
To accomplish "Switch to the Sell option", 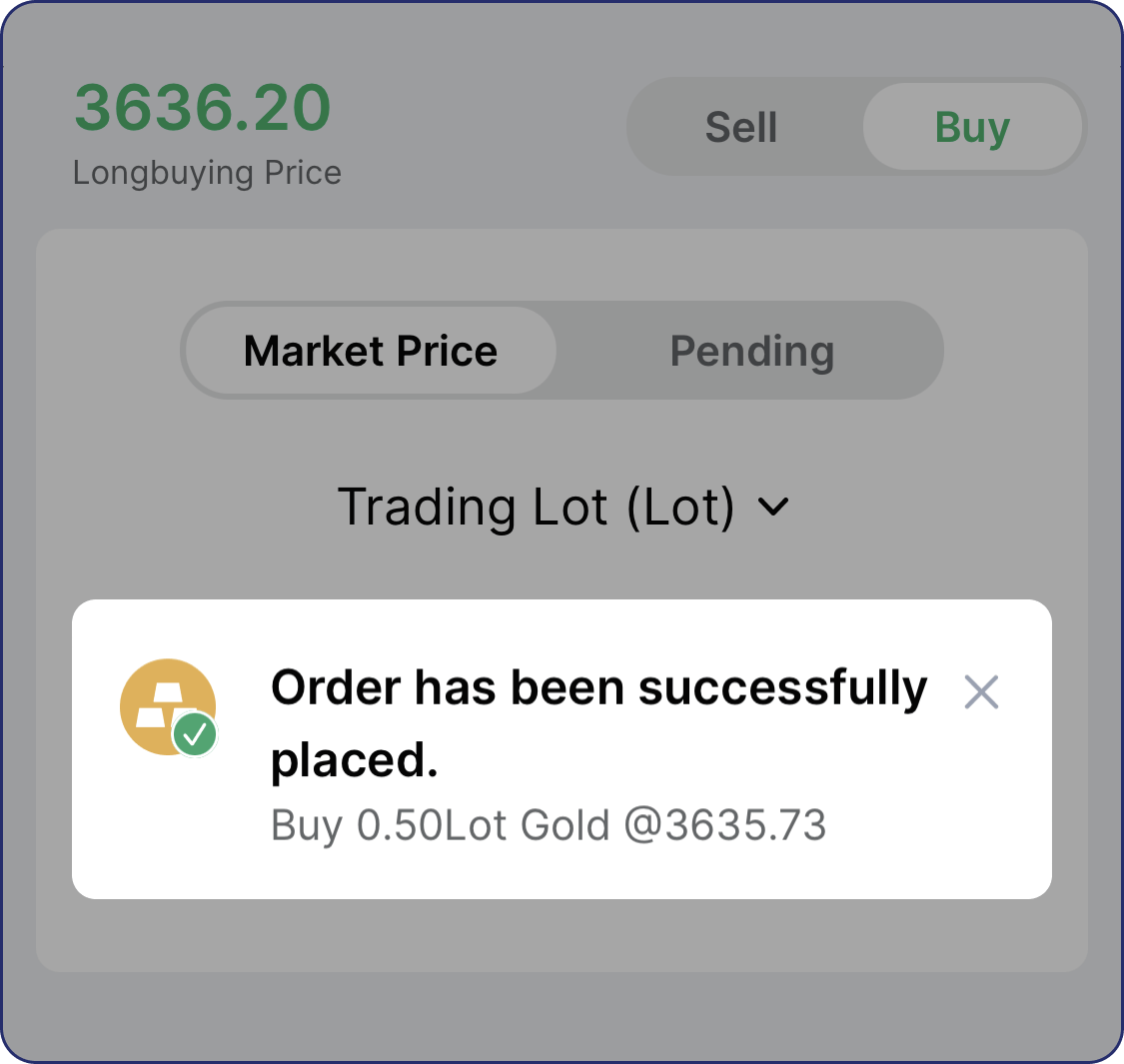I will [741, 128].
